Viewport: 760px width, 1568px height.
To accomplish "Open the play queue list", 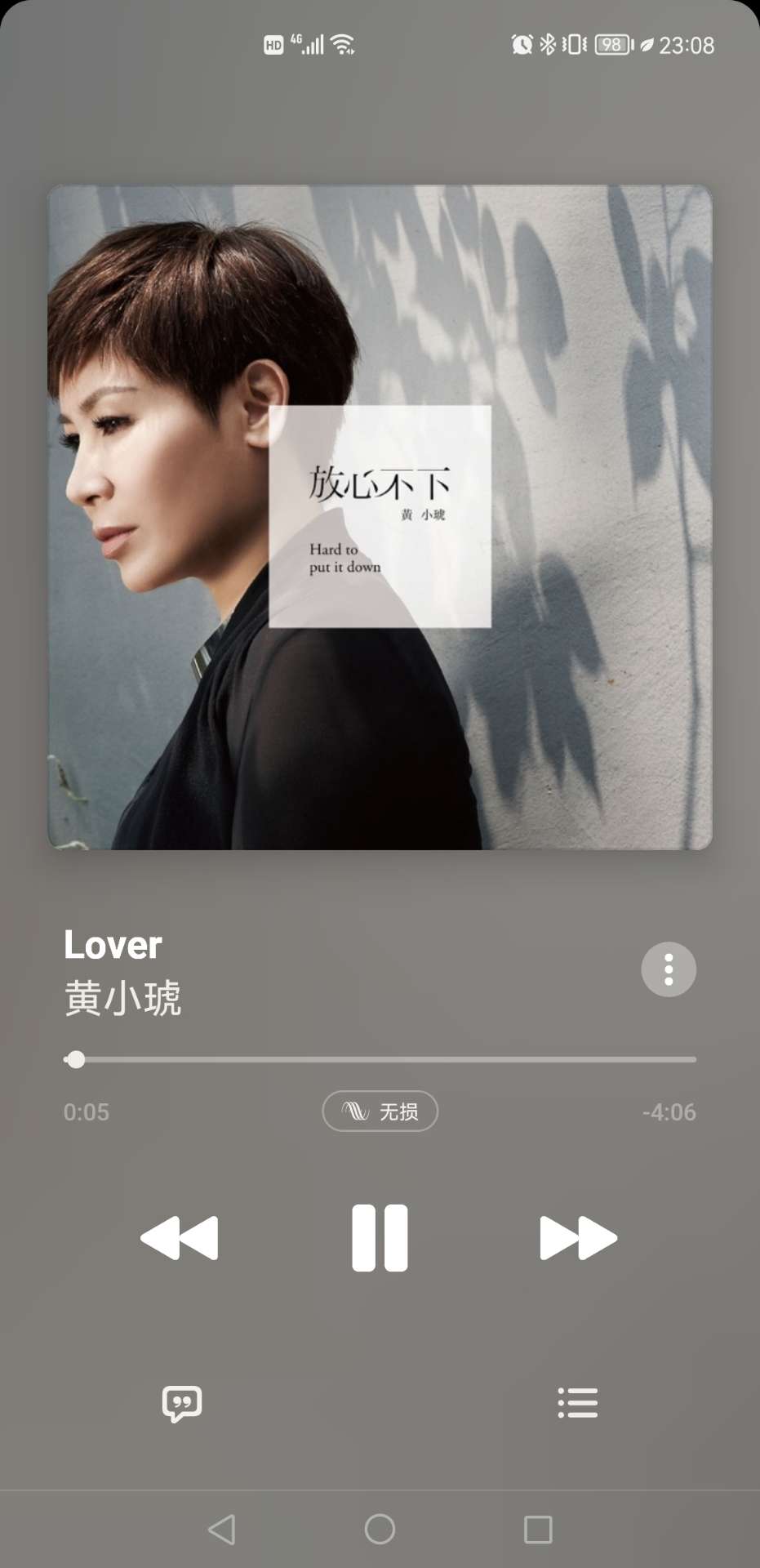I will pyautogui.click(x=578, y=1403).
